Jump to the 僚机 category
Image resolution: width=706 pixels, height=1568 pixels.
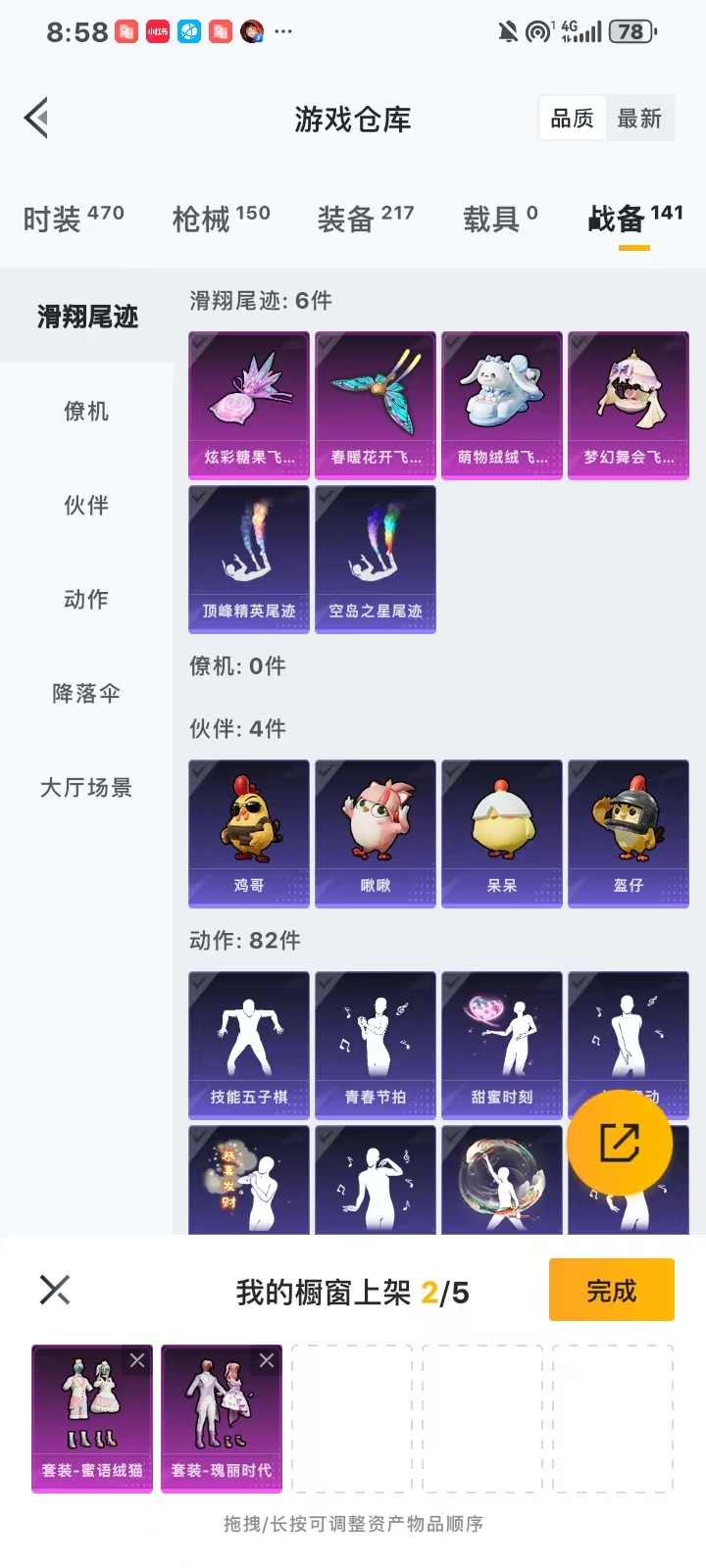pyautogui.click(x=86, y=411)
